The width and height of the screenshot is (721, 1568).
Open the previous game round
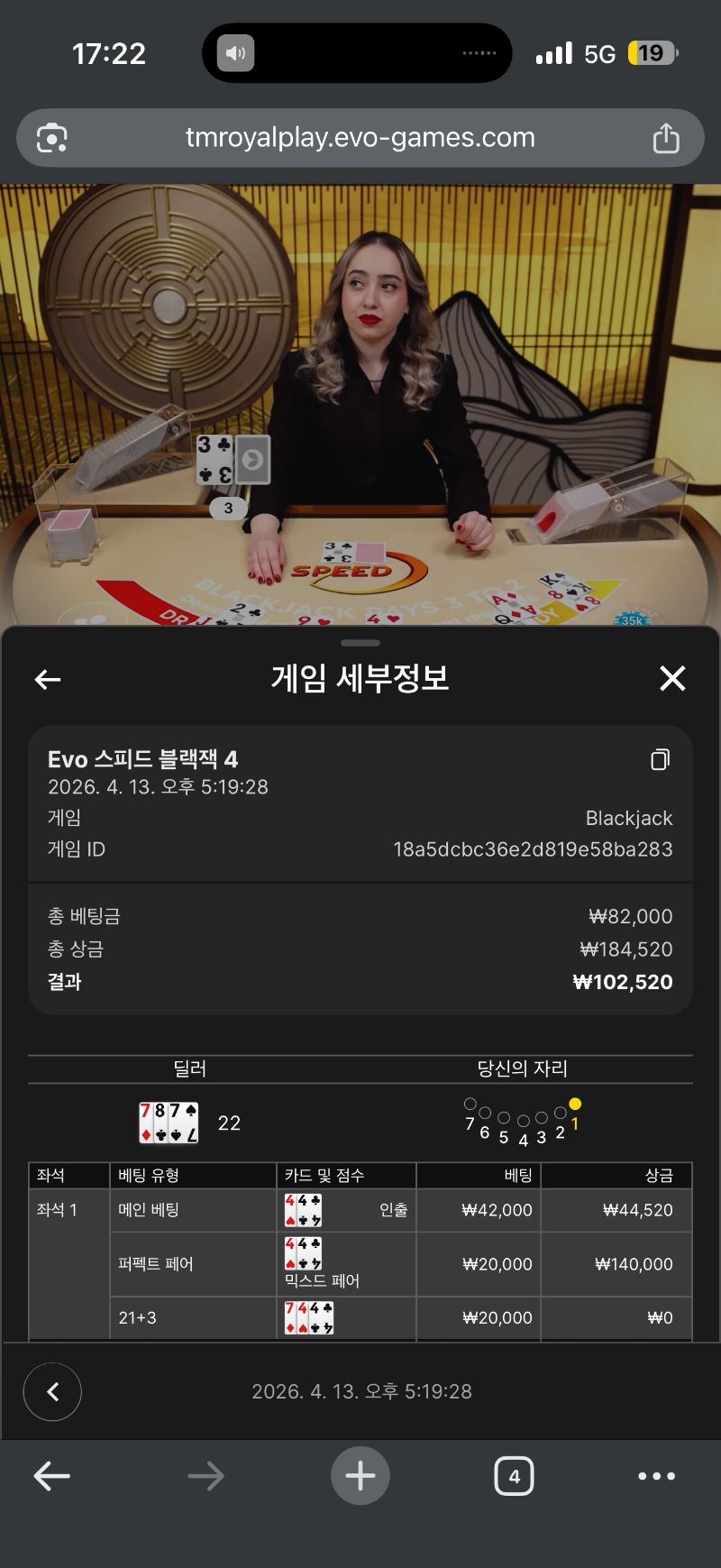click(52, 1391)
